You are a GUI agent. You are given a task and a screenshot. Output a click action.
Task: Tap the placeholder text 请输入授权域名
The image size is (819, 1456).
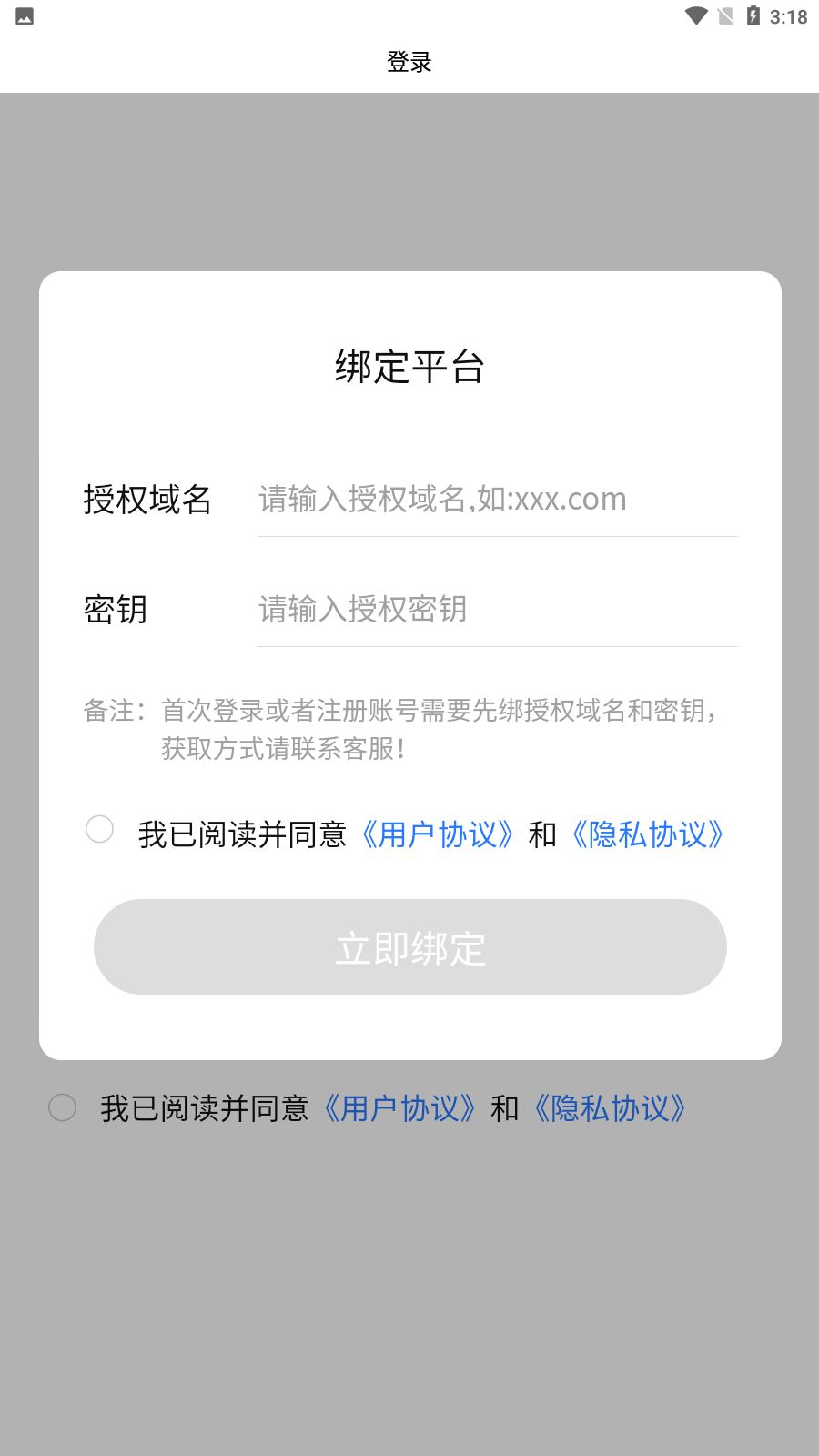(x=441, y=499)
